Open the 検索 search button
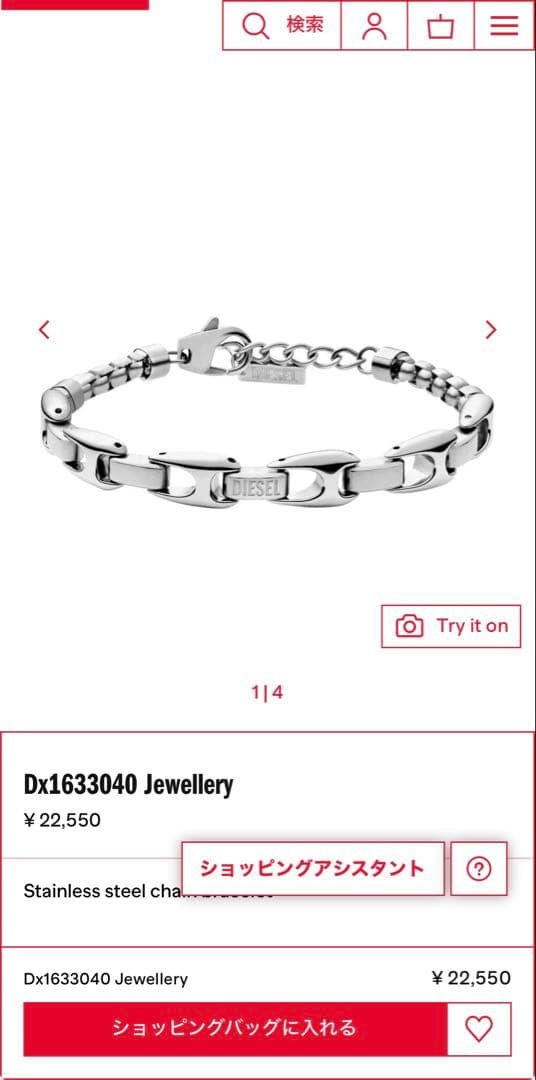 coord(282,25)
